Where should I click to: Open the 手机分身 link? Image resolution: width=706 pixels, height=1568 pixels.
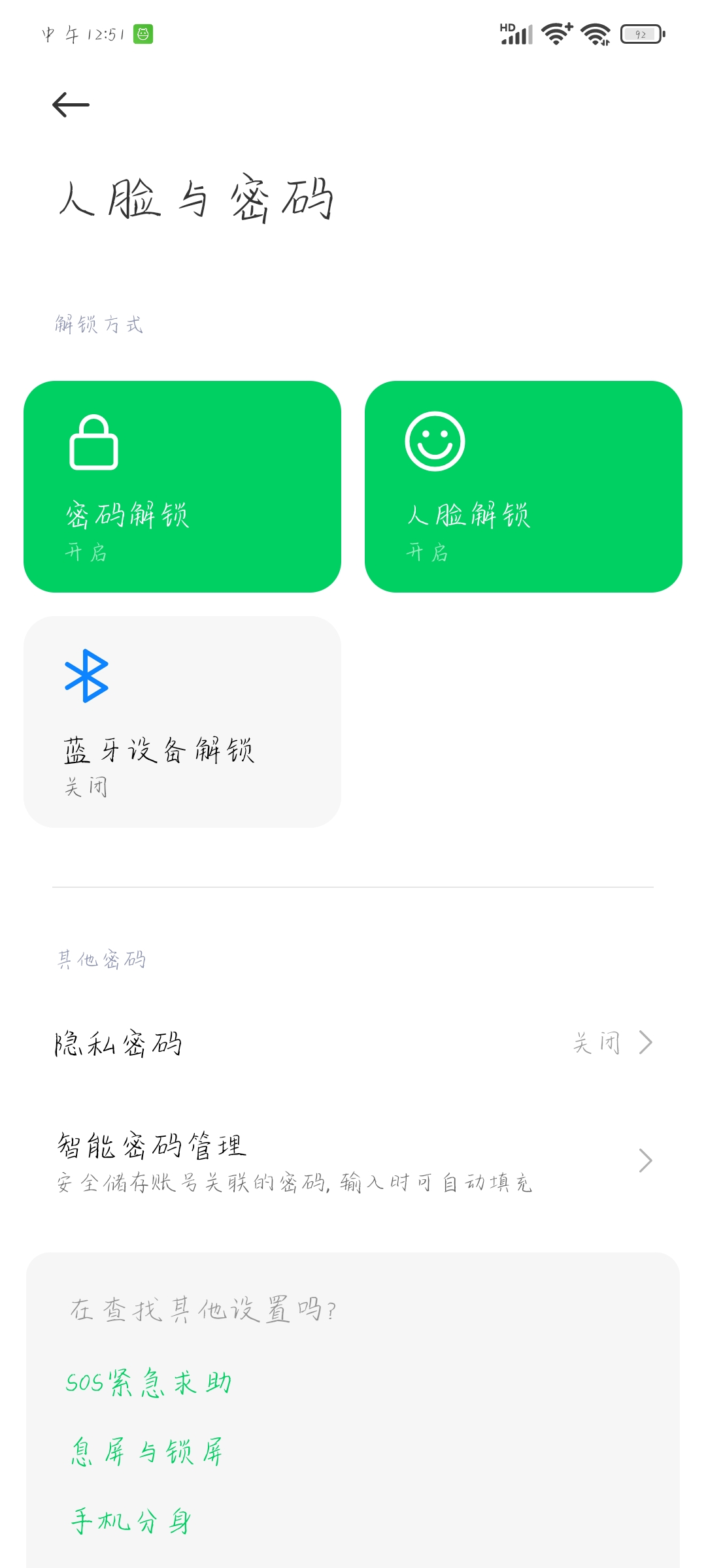pyautogui.click(x=131, y=1521)
